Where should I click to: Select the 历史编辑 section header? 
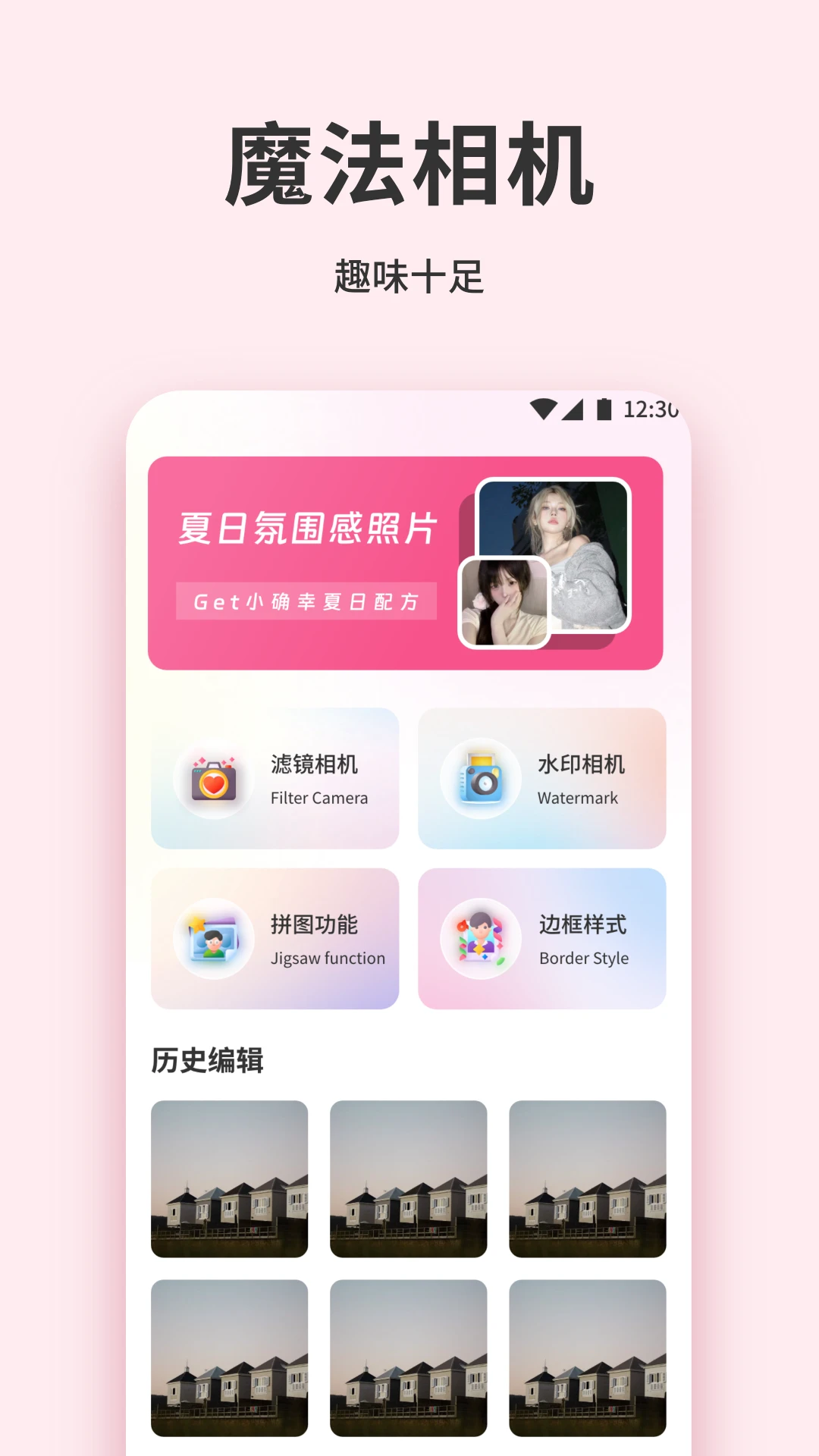pos(207,1061)
